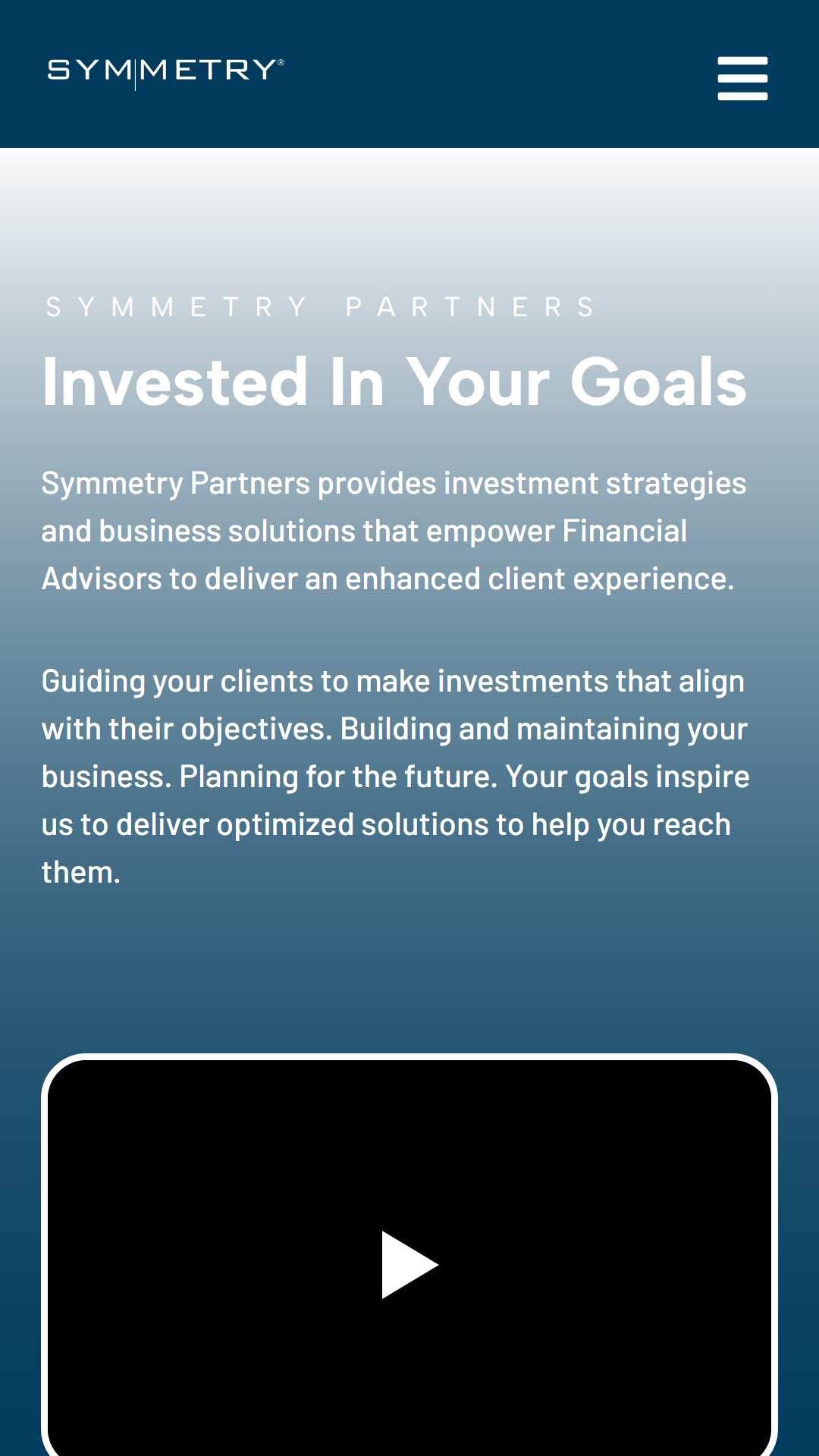
Task: Tap the Symmetry logo to go home
Action: click(166, 73)
